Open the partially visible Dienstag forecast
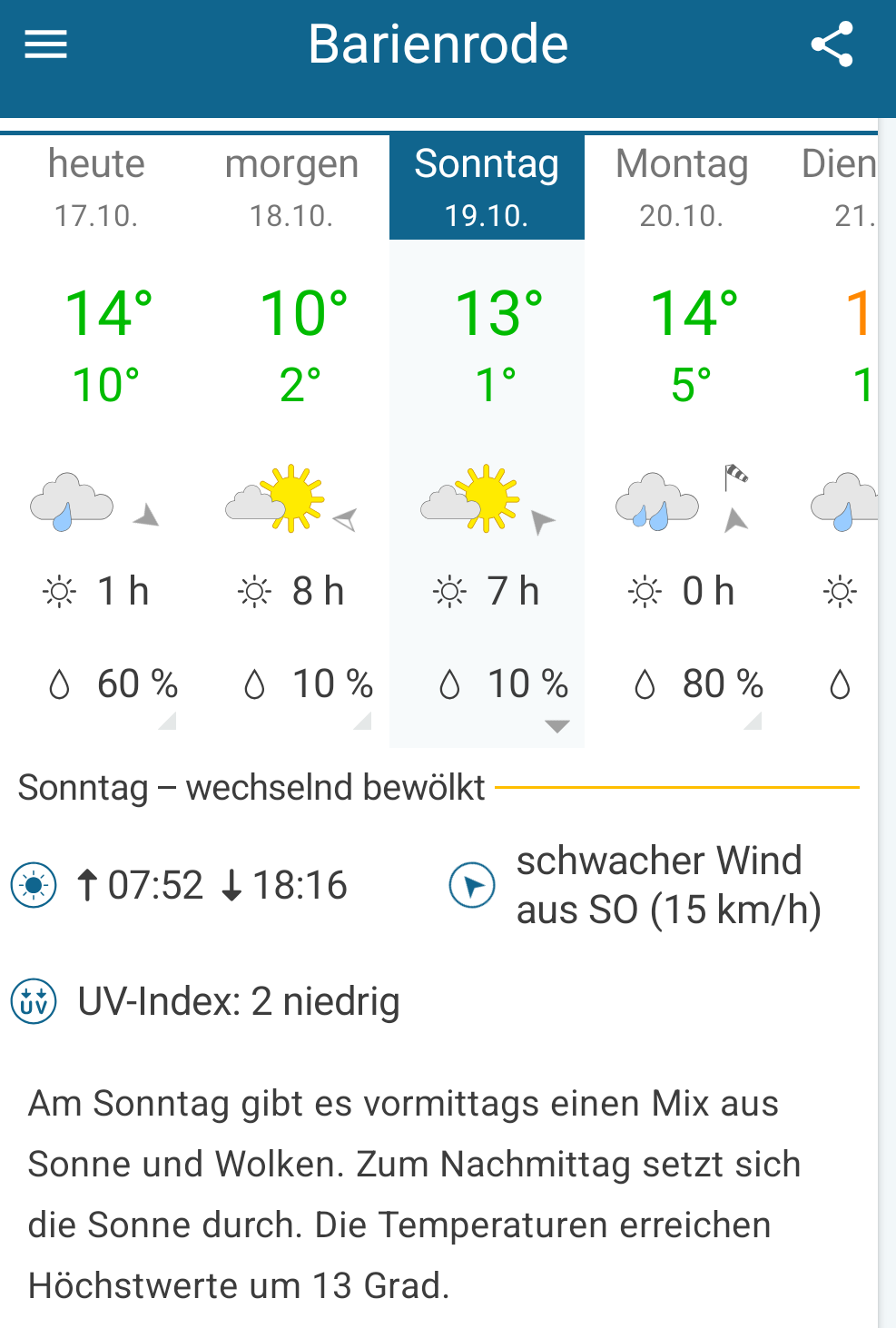 pyautogui.click(x=842, y=187)
